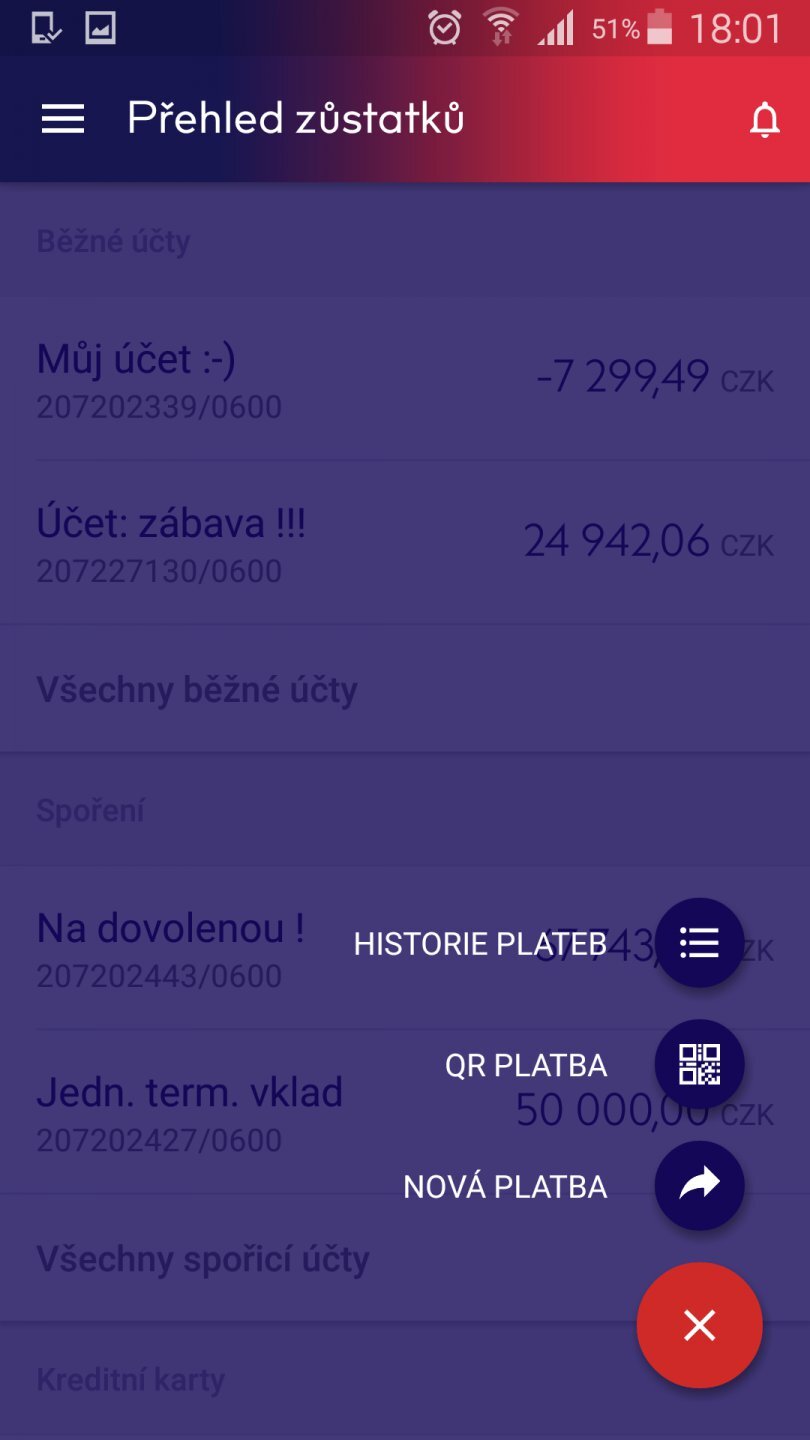The height and width of the screenshot is (1440, 810).
Task: Open the hamburger navigation menu
Action: coord(62,120)
